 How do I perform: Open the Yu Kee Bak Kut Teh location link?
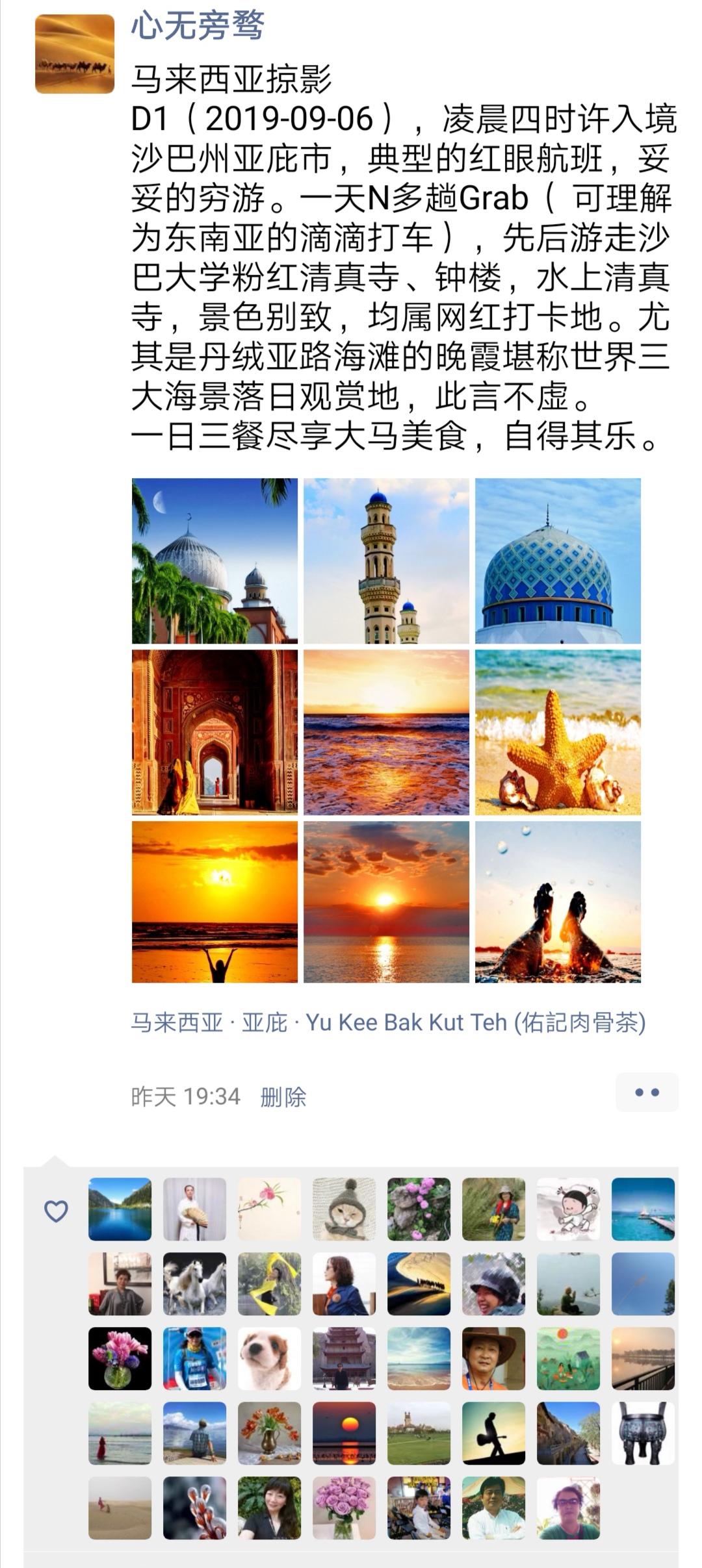[388, 1022]
